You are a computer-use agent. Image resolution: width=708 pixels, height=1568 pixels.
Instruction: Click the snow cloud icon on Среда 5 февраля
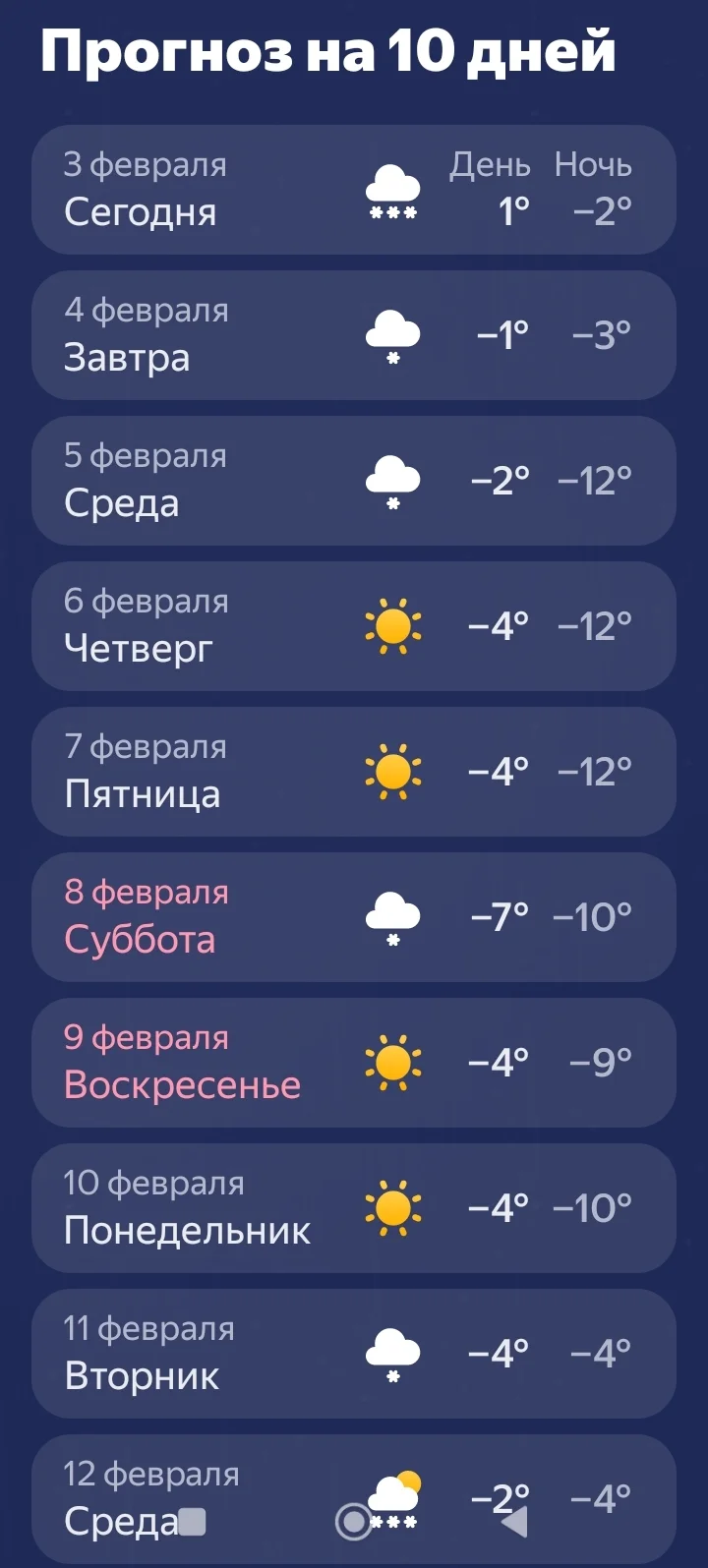[x=391, y=480]
